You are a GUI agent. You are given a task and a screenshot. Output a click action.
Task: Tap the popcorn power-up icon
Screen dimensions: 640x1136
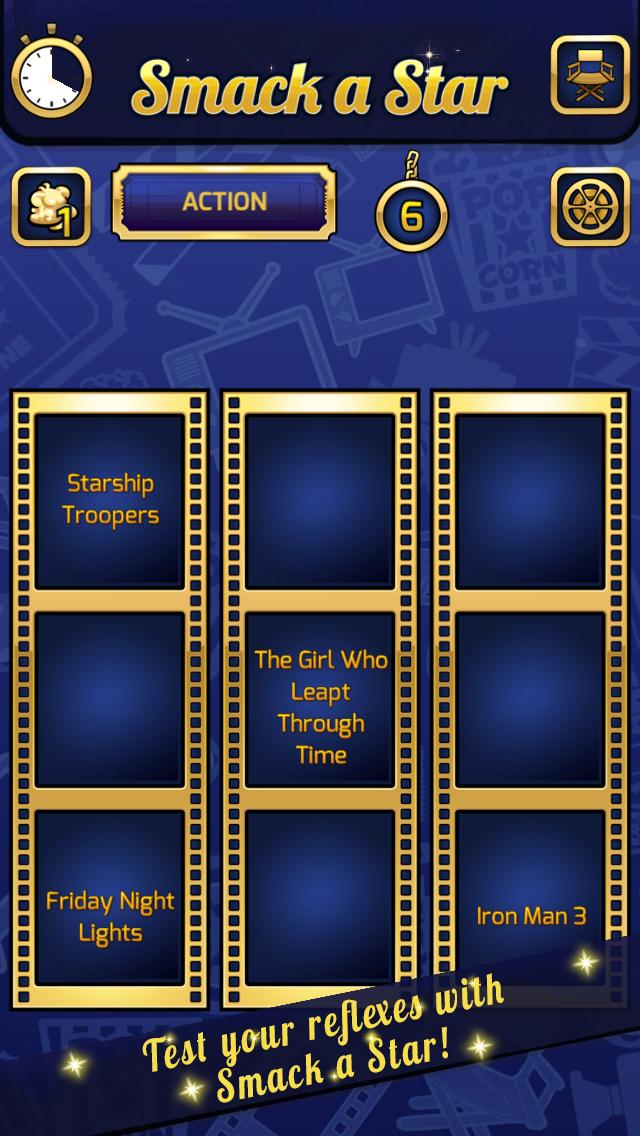50,207
